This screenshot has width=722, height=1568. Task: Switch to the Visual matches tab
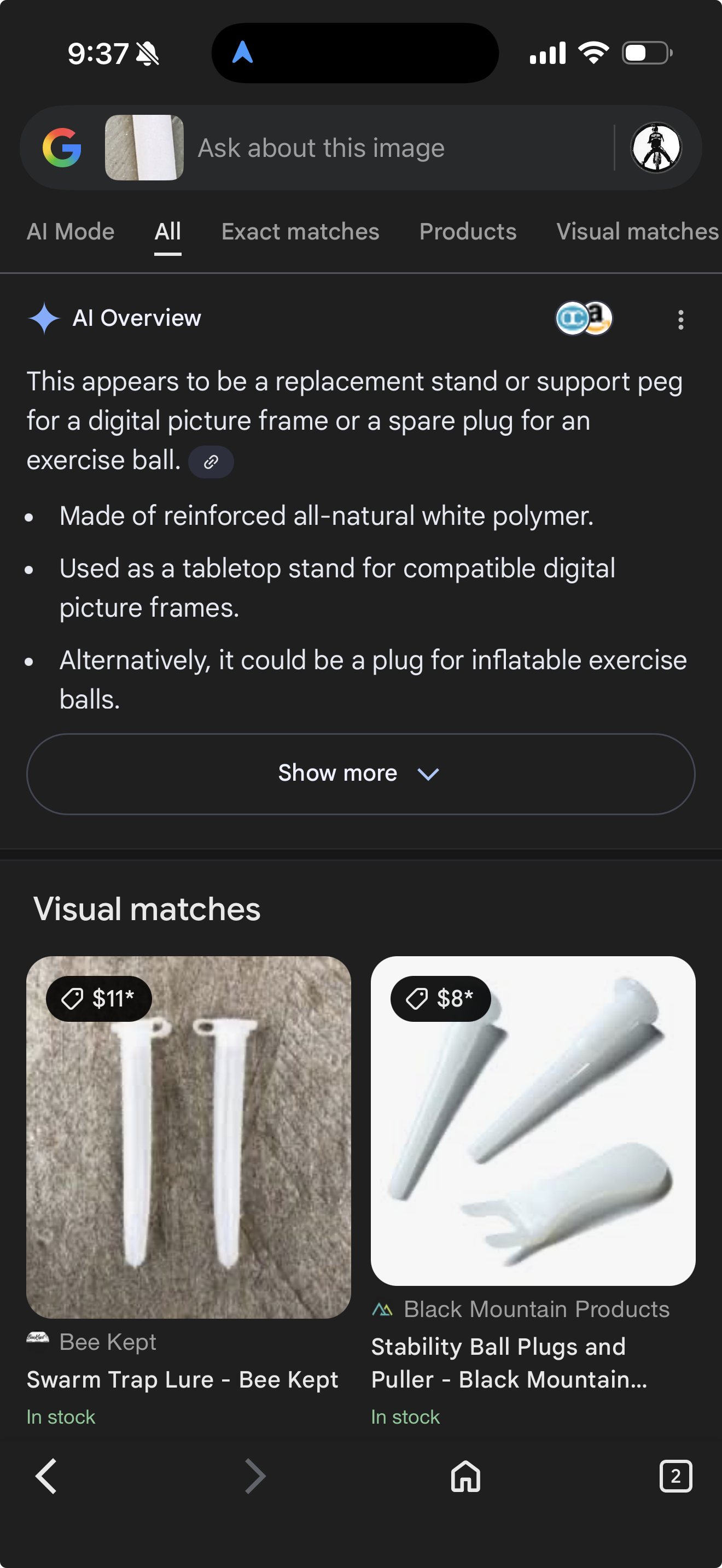pos(637,231)
